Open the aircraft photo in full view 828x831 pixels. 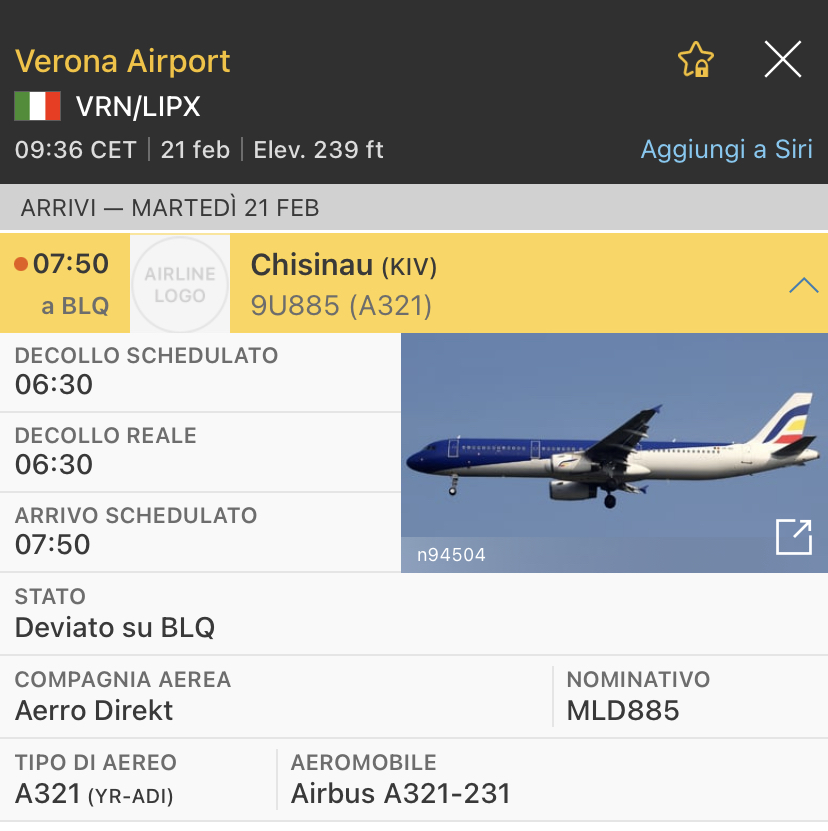click(793, 537)
